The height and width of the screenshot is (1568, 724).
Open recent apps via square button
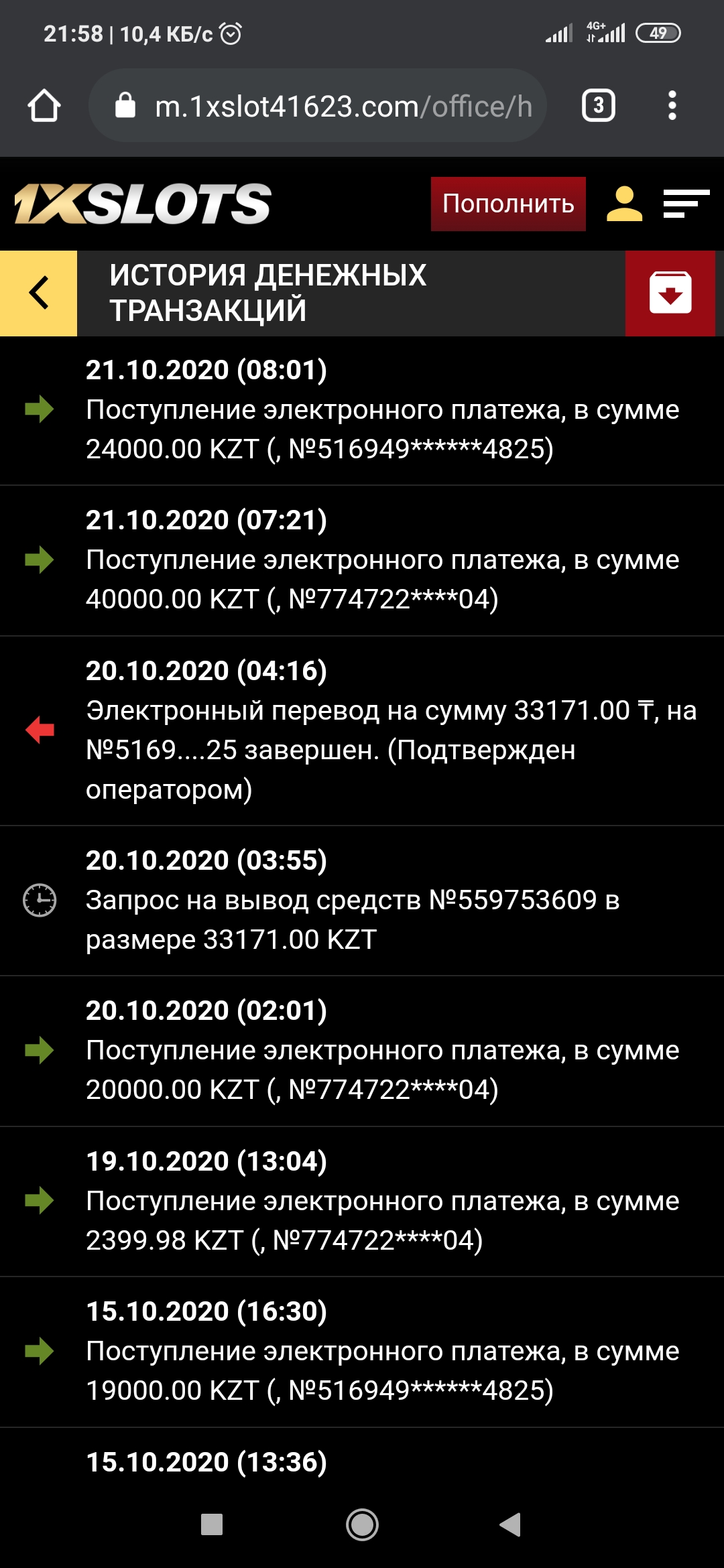(x=212, y=1524)
